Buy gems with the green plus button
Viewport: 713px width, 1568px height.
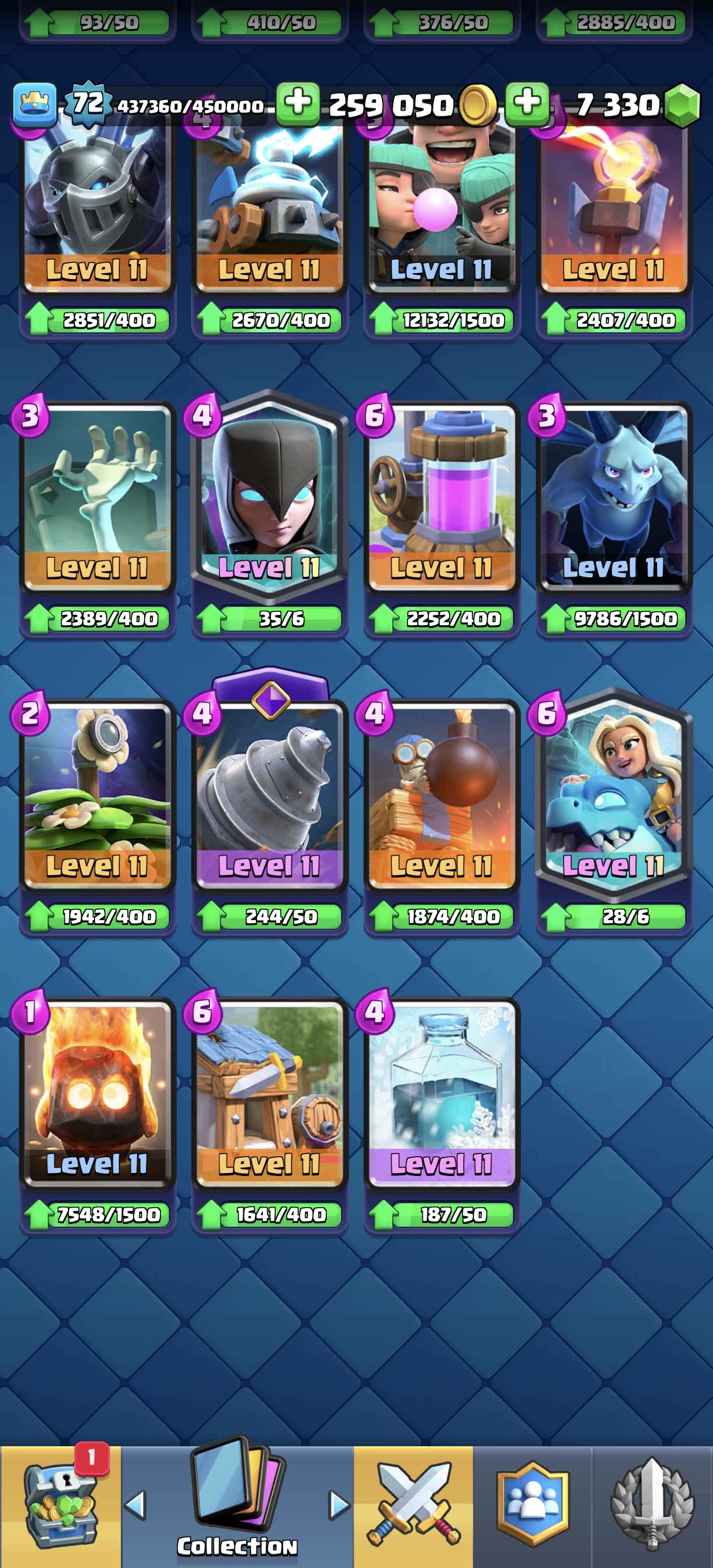pos(527,103)
